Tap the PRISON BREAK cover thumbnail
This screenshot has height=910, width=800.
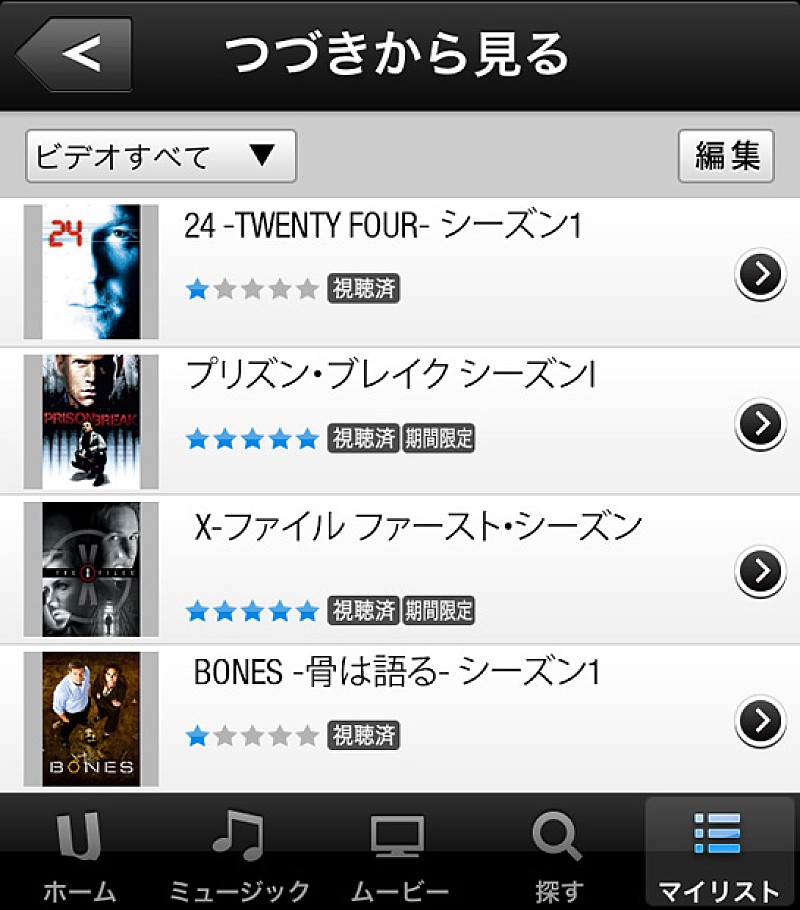tap(91, 421)
